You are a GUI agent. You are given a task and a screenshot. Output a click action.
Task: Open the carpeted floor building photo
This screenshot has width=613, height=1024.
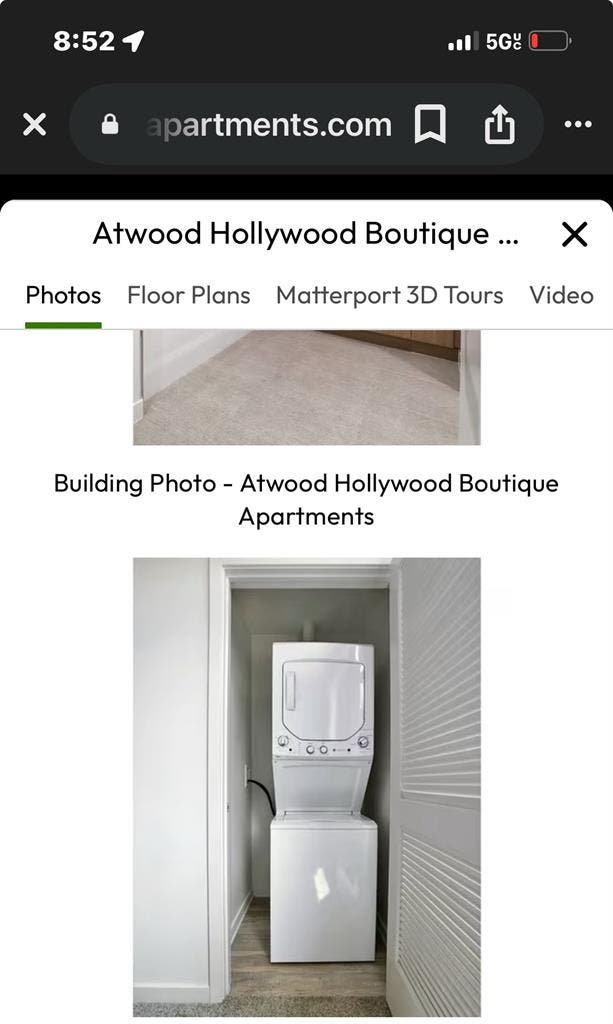307,387
